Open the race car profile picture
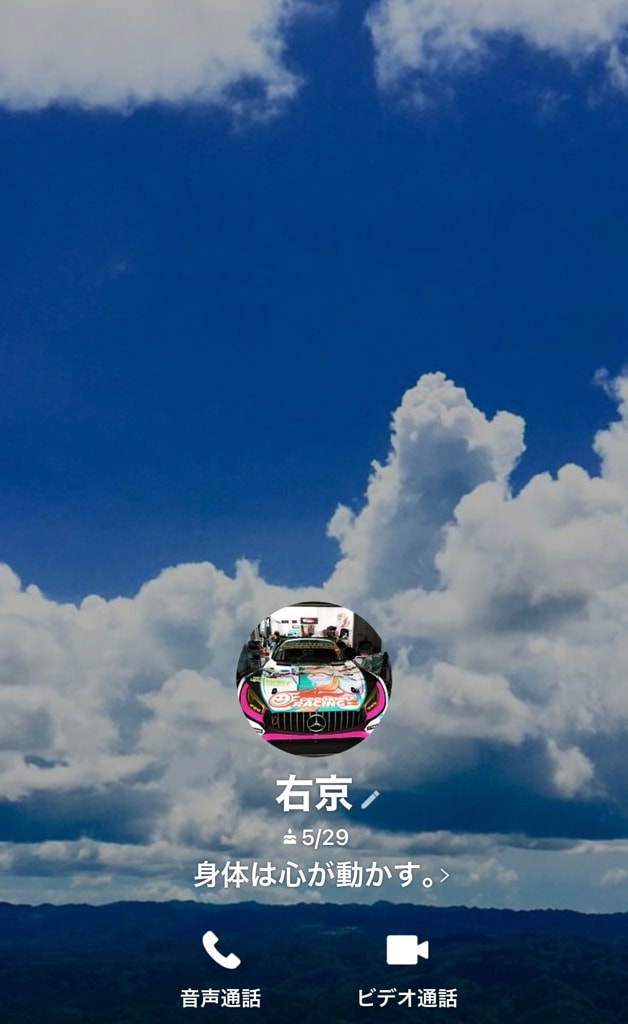 (314, 679)
